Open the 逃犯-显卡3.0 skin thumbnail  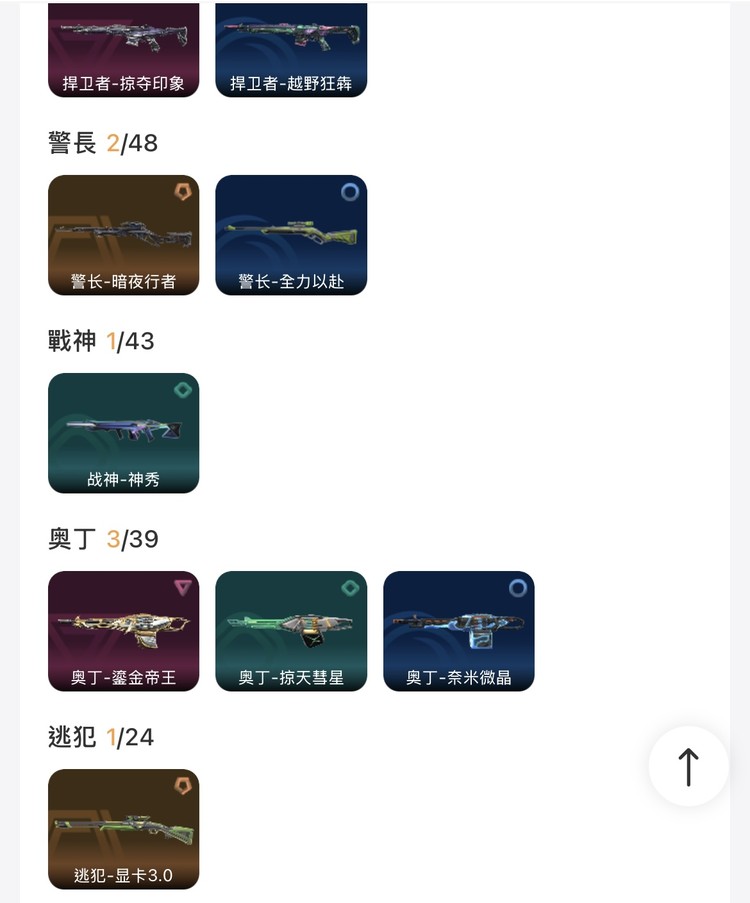[x=123, y=828]
